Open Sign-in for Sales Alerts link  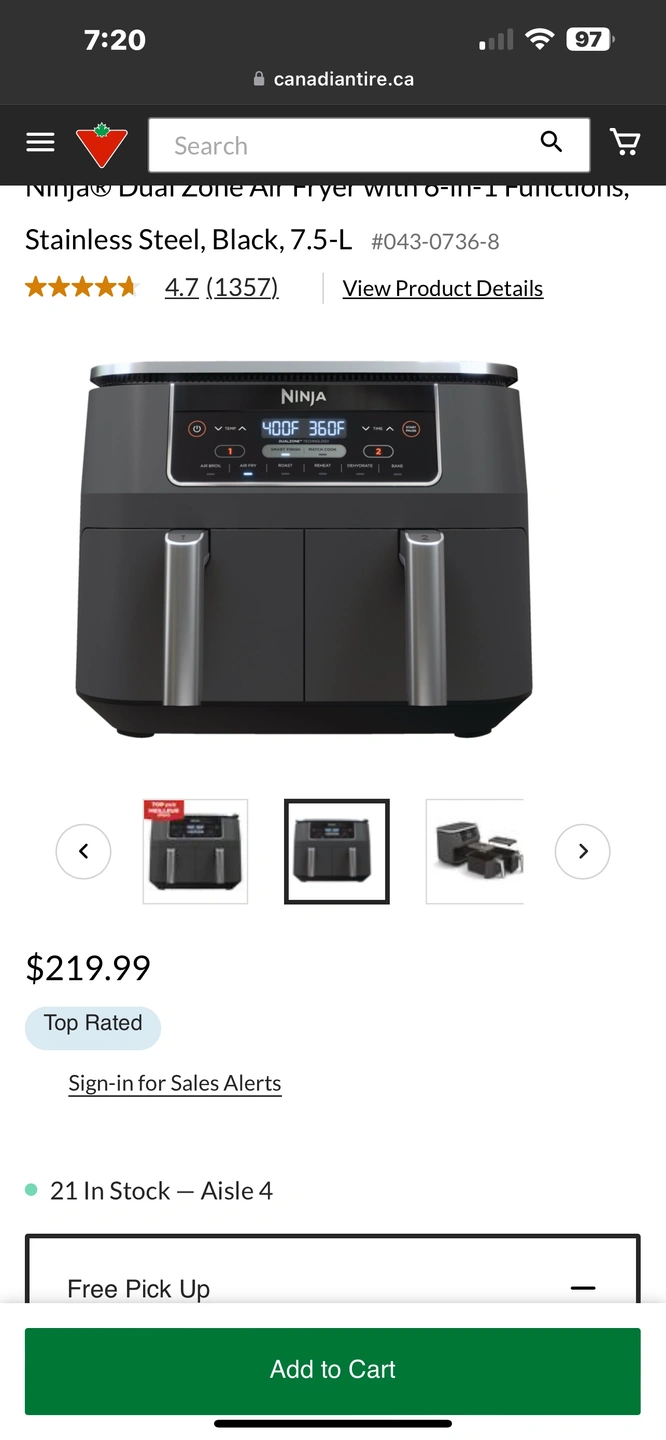[175, 1083]
